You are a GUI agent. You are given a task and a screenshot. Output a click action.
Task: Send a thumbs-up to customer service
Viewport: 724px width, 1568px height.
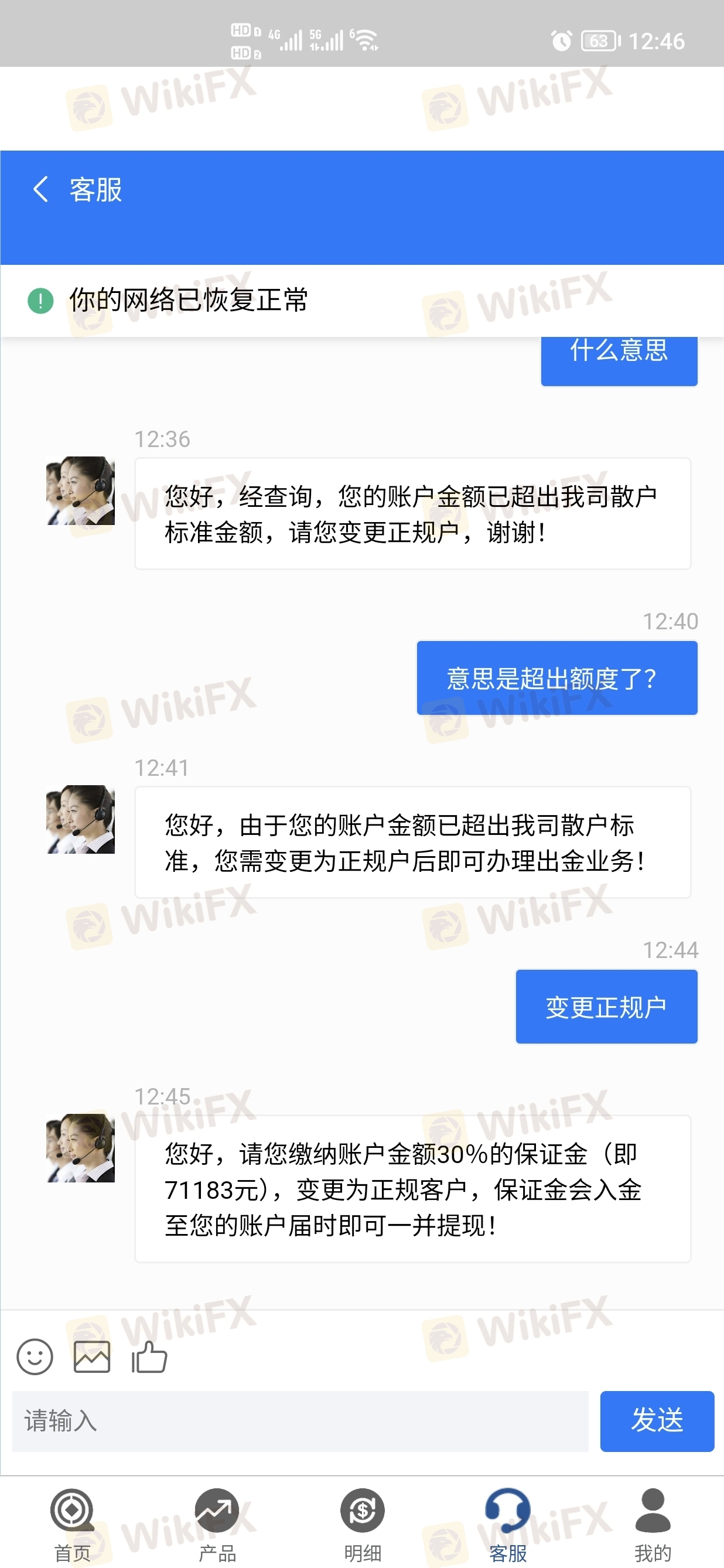[x=149, y=1357]
